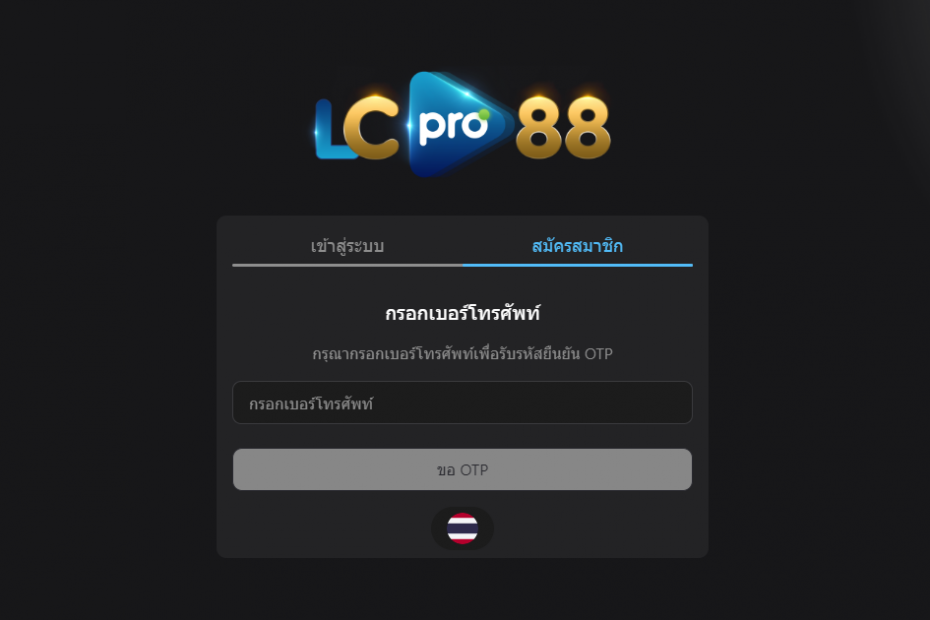930x620 pixels.
Task: Select the สมัครสมาชิก register tab
Action: tap(577, 246)
